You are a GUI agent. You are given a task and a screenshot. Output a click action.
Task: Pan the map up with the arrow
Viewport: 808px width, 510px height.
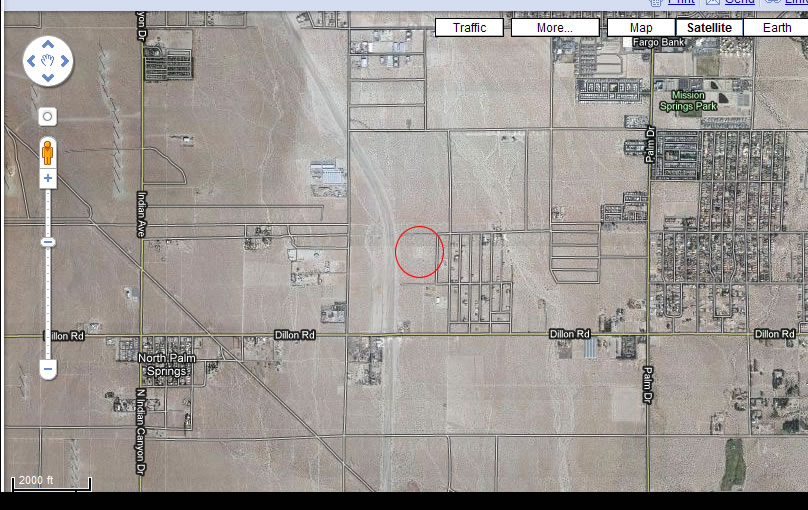tap(48, 46)
